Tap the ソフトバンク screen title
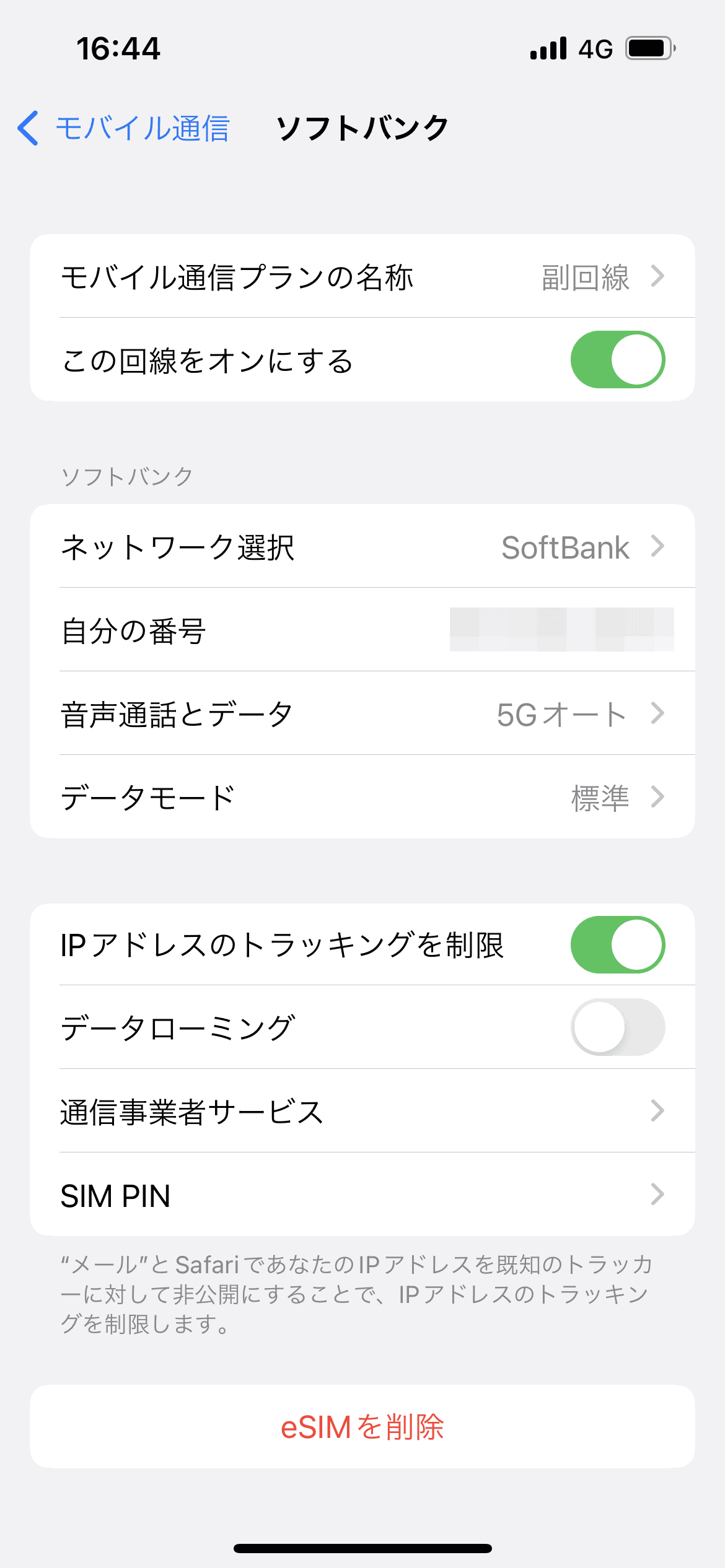Viewport: 725px width, 1568px height. point(362,128)
